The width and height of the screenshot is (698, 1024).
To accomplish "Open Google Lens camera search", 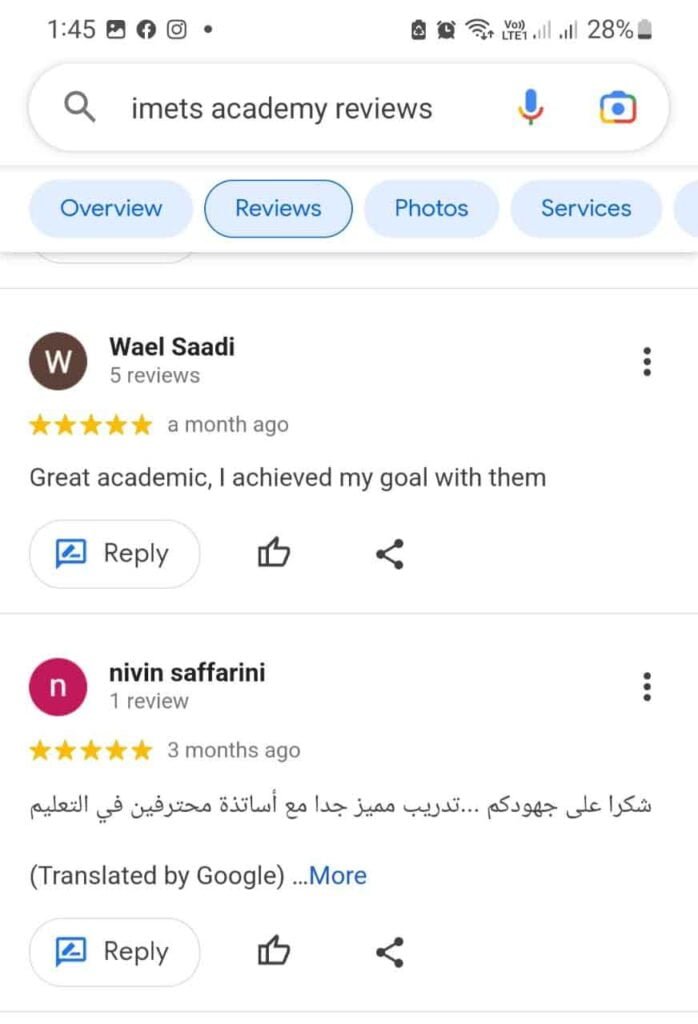I will pyautogui.click(x=617, y=107).
